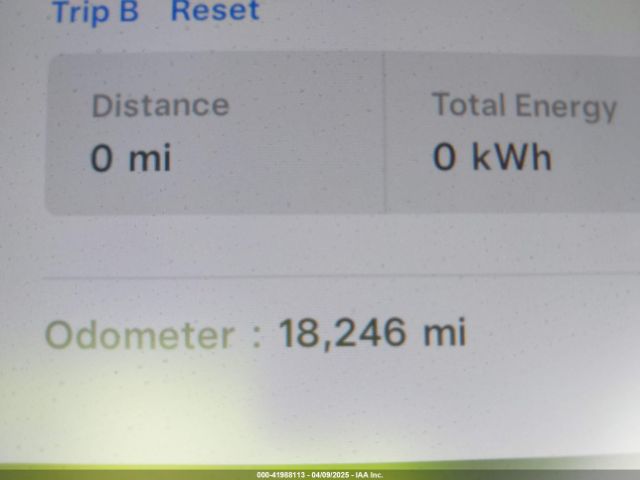Viewport: 640px width, 480px height.
Task: Reset the Trip B counter
Action: [215, 12]
